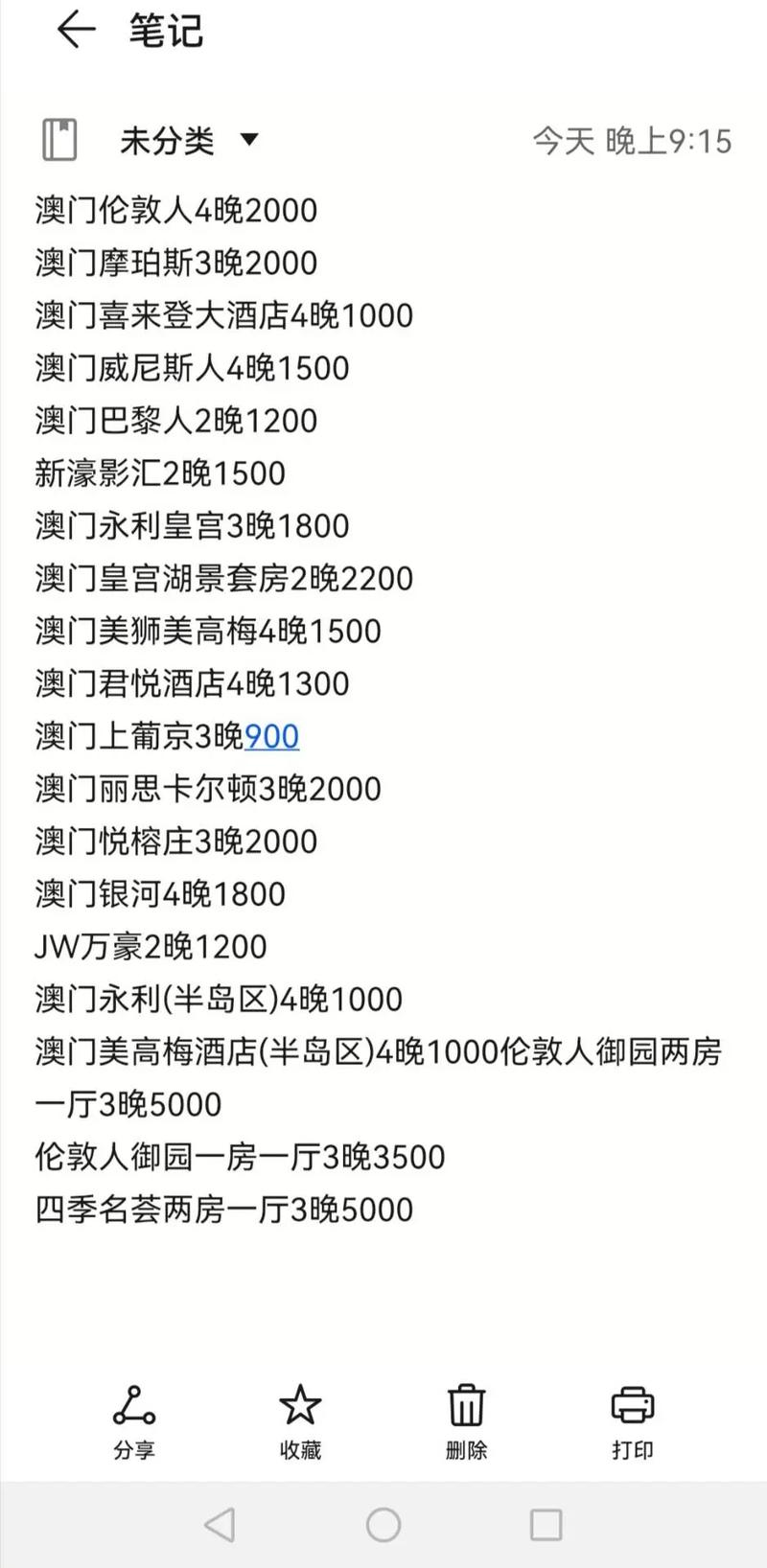Print the note with 打印
767x1568 pixels.
633,1422
